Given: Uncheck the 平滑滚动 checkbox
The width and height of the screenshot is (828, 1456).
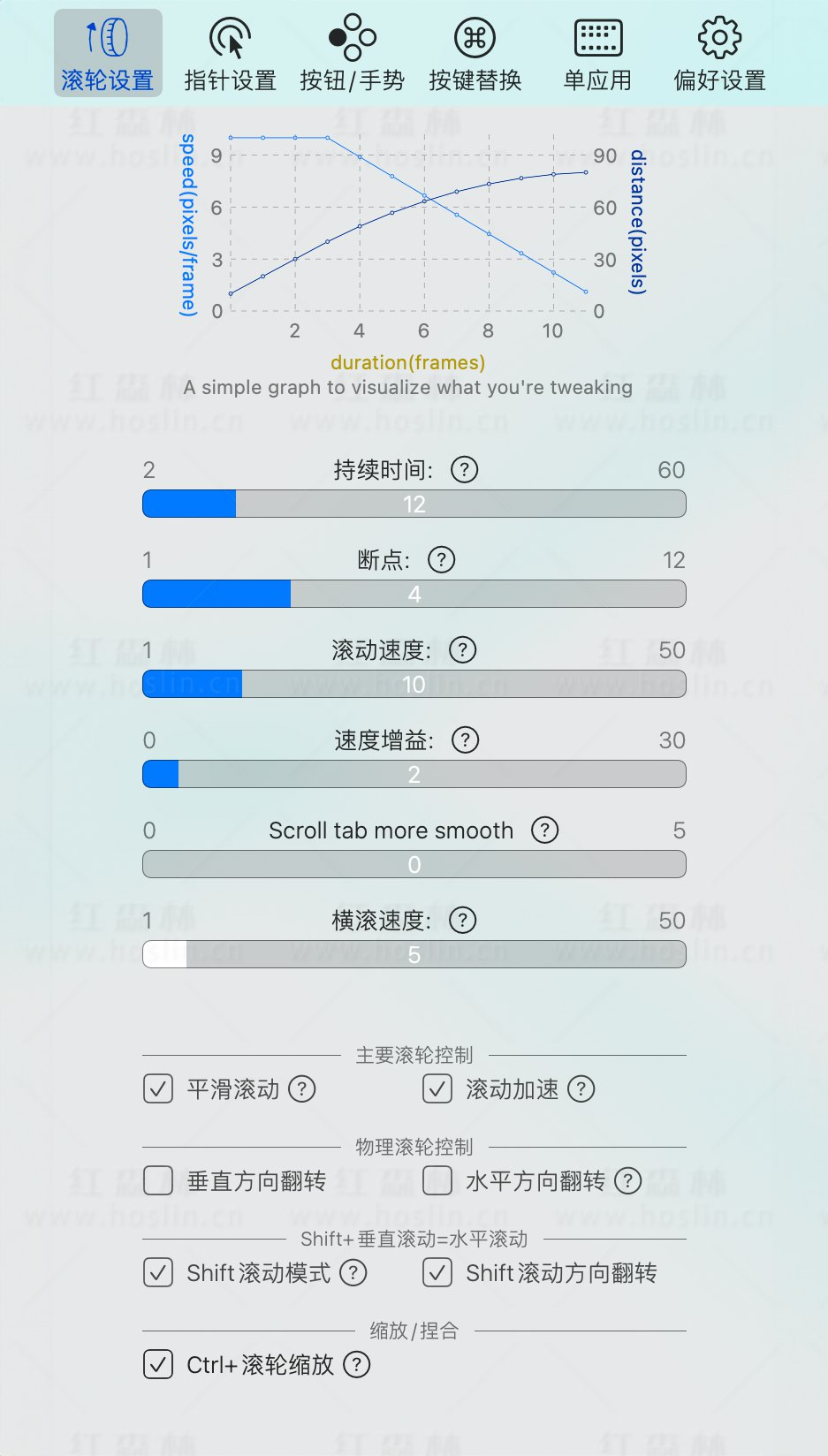Looking at the screenshot, I should pyautogui.click(x=158, y=1088).
